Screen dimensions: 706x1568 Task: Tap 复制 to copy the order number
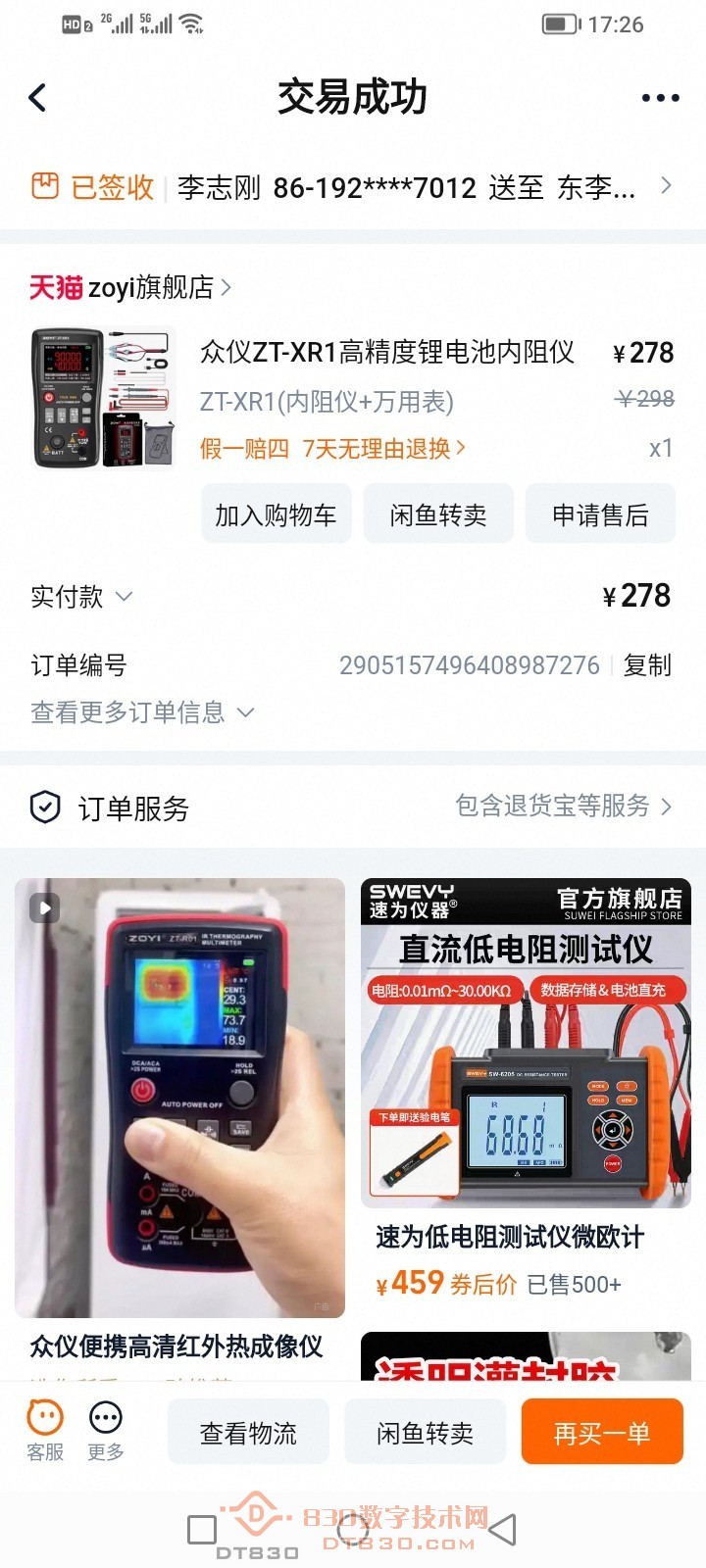click(647, 665)
